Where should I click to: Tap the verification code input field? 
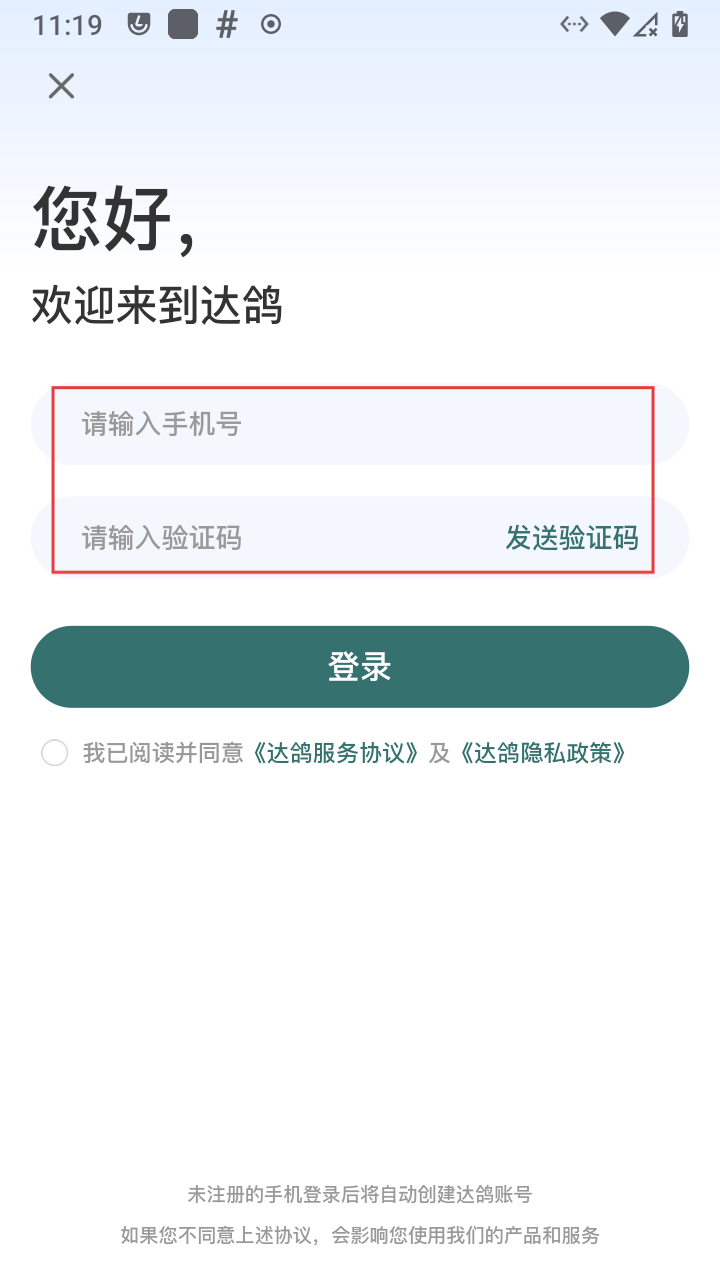[266, 537]
